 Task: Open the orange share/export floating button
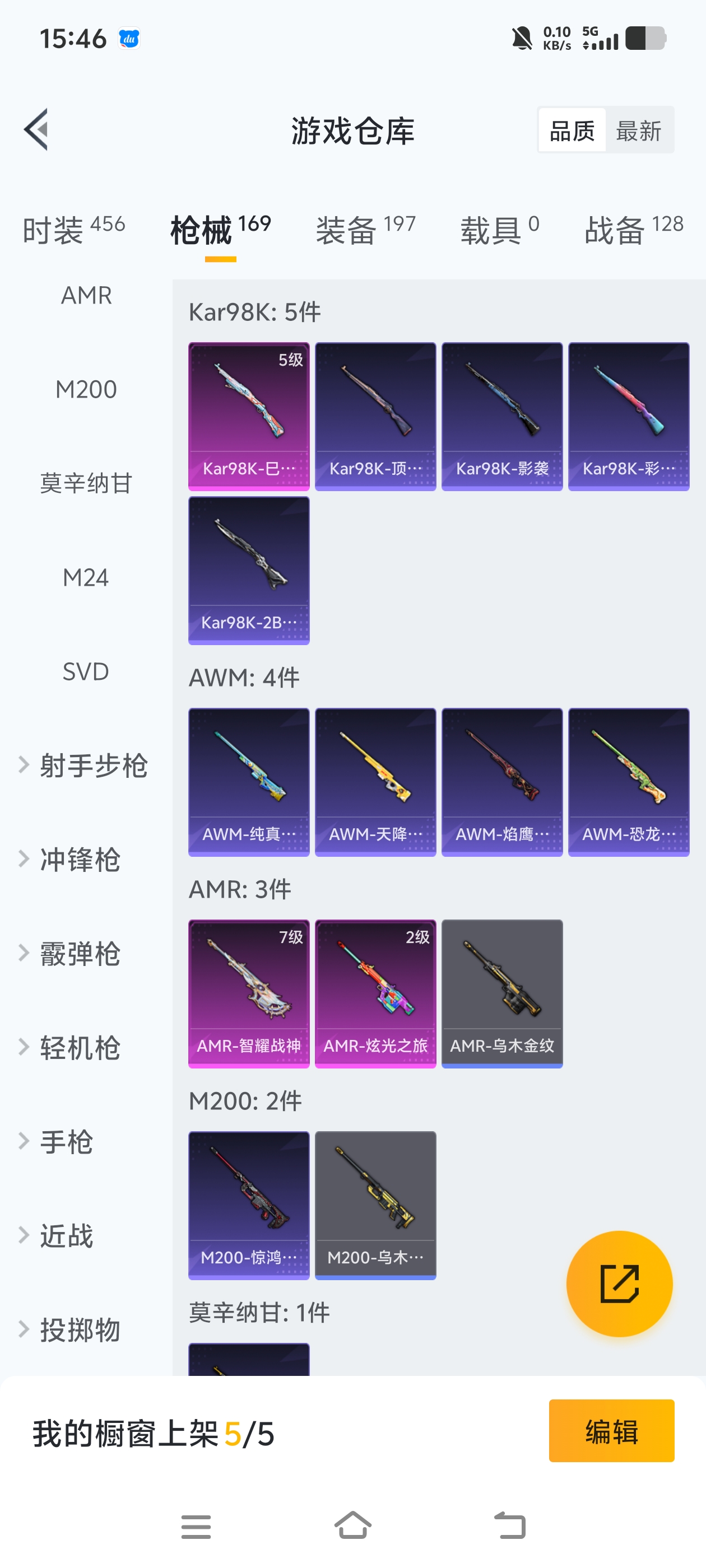click(x=620, y=1284)
